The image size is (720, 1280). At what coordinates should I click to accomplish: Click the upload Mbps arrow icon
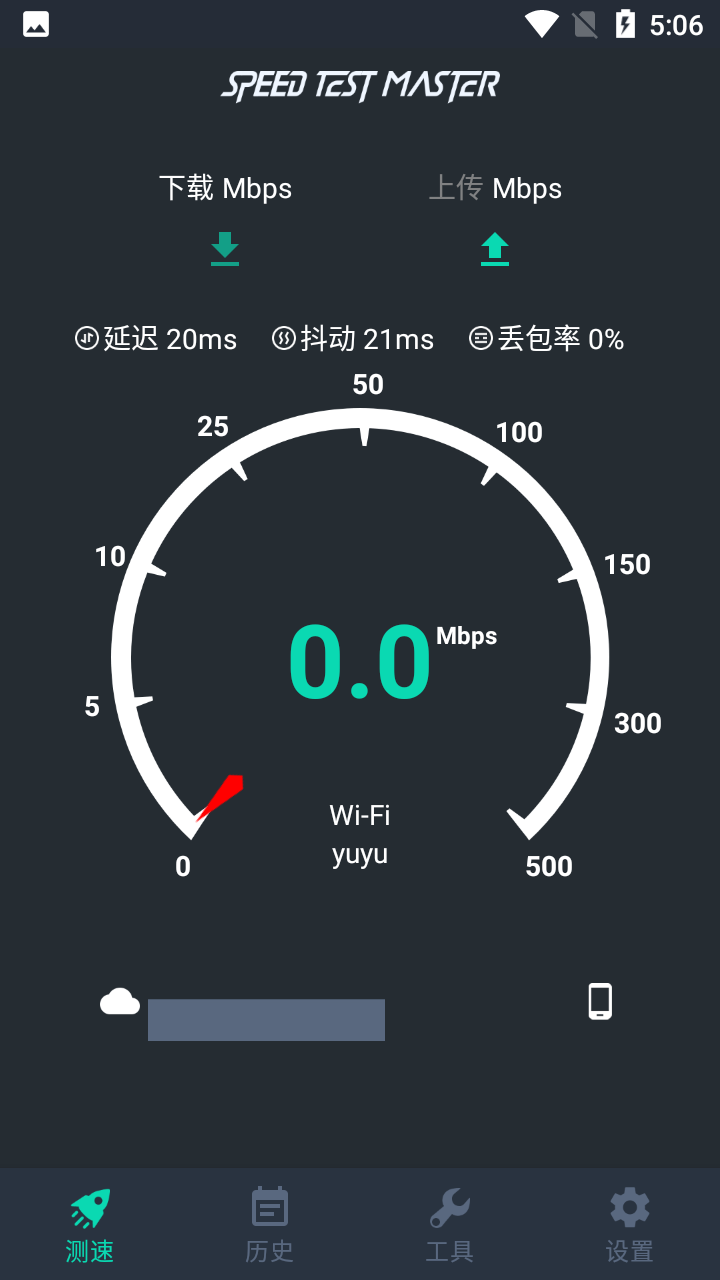(495, 249)
